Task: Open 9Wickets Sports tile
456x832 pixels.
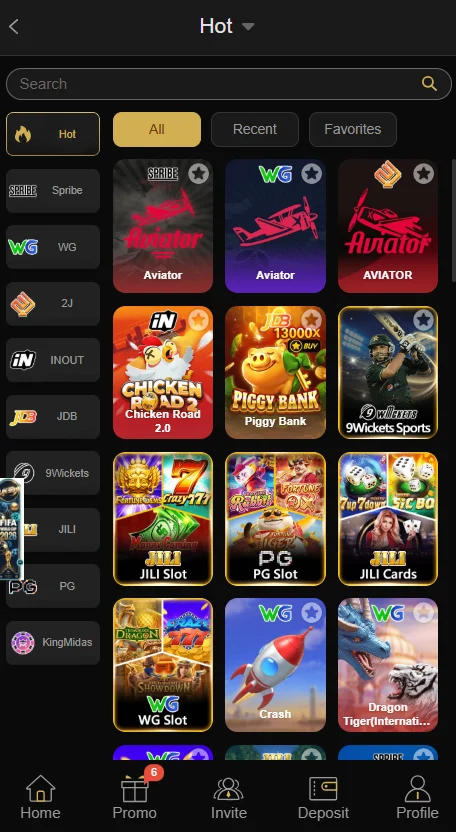Action: coord(388,372)
